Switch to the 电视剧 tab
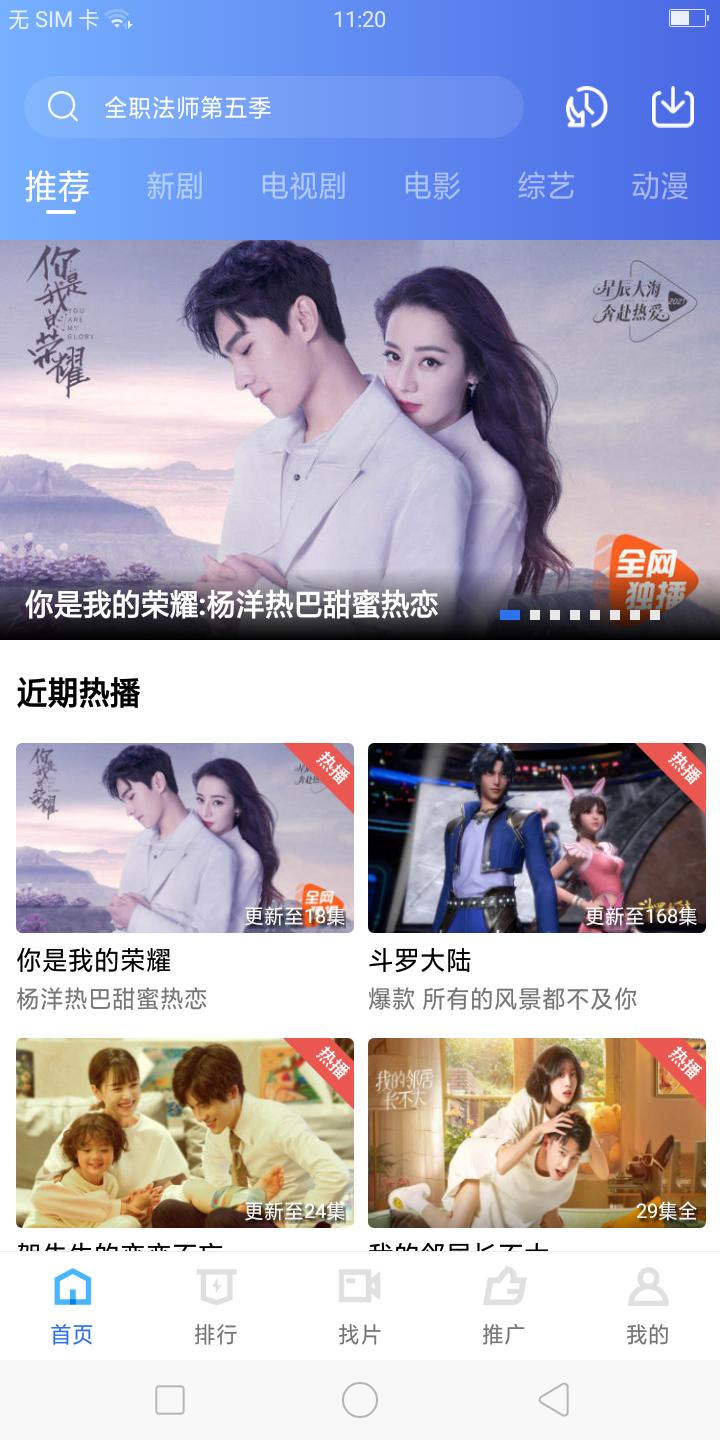 point(303,186)
